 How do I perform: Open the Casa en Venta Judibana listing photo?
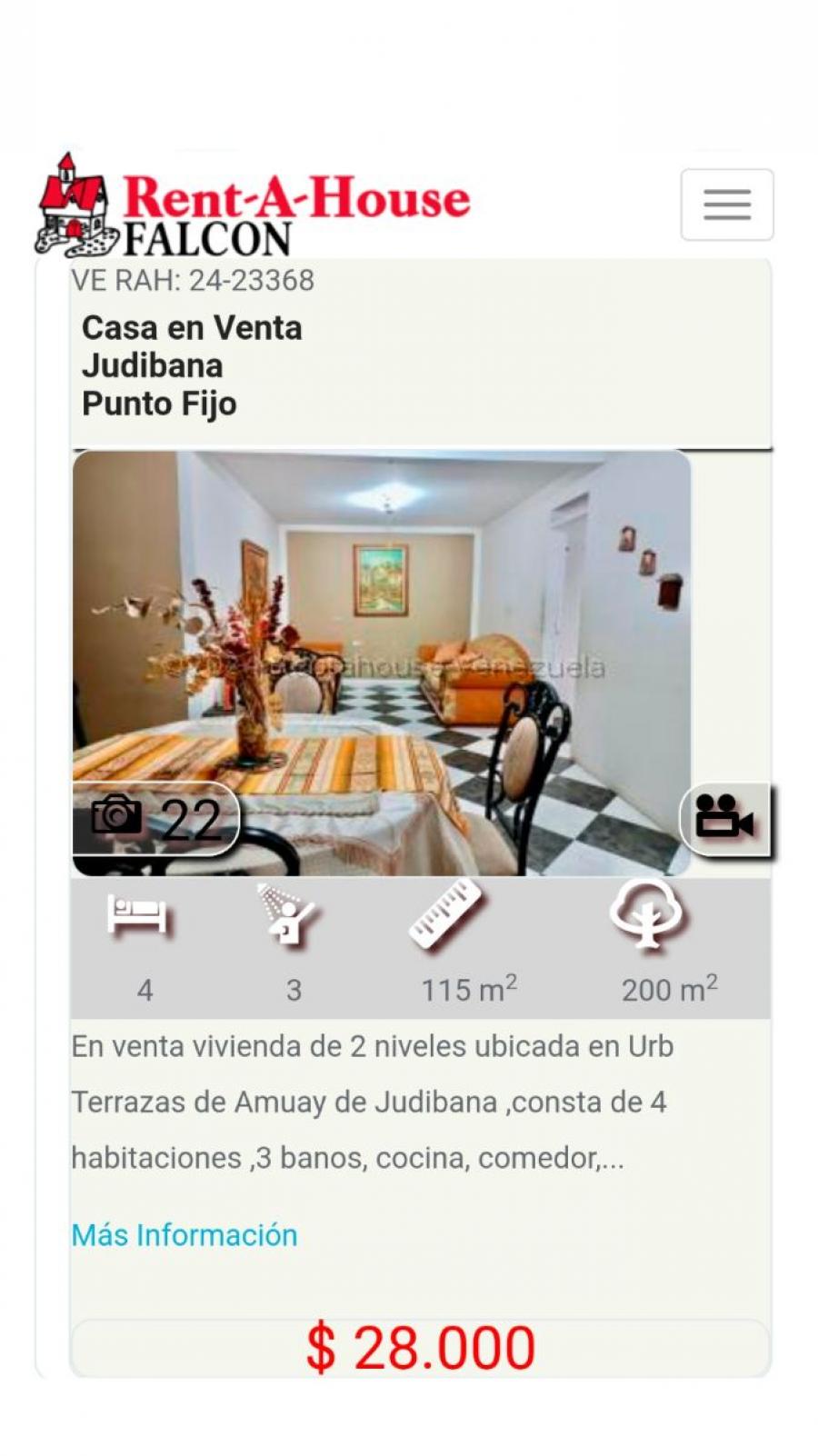(x=382, y=636)
